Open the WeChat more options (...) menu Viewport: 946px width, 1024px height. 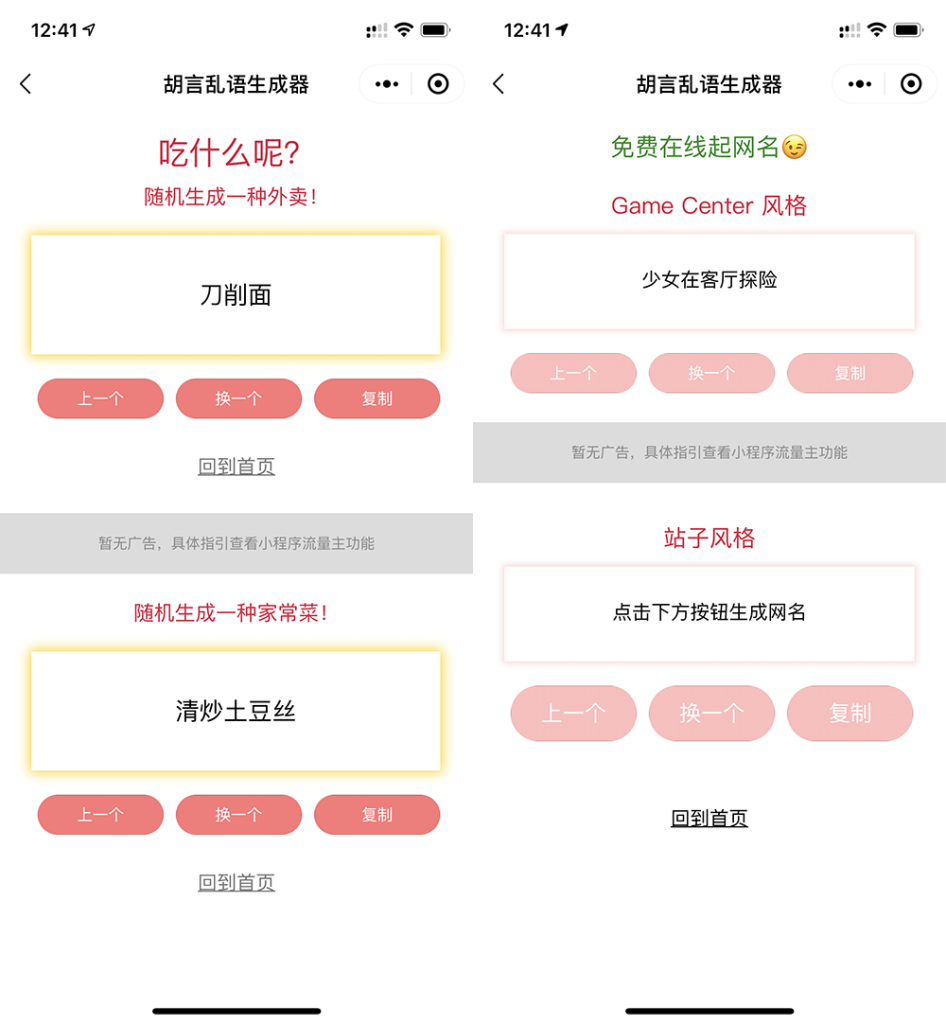(385, 84)
